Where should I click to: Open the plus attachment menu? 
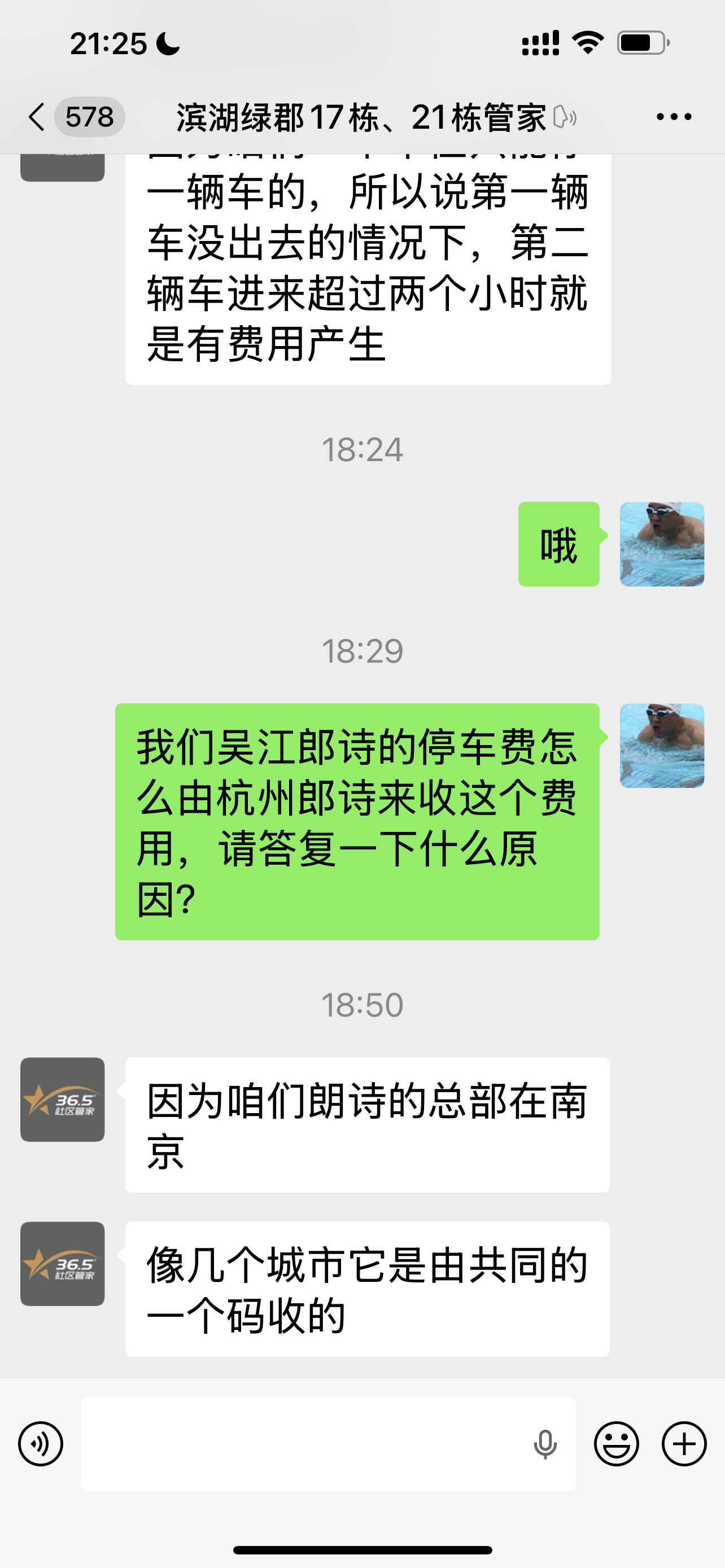(684, 1443)
